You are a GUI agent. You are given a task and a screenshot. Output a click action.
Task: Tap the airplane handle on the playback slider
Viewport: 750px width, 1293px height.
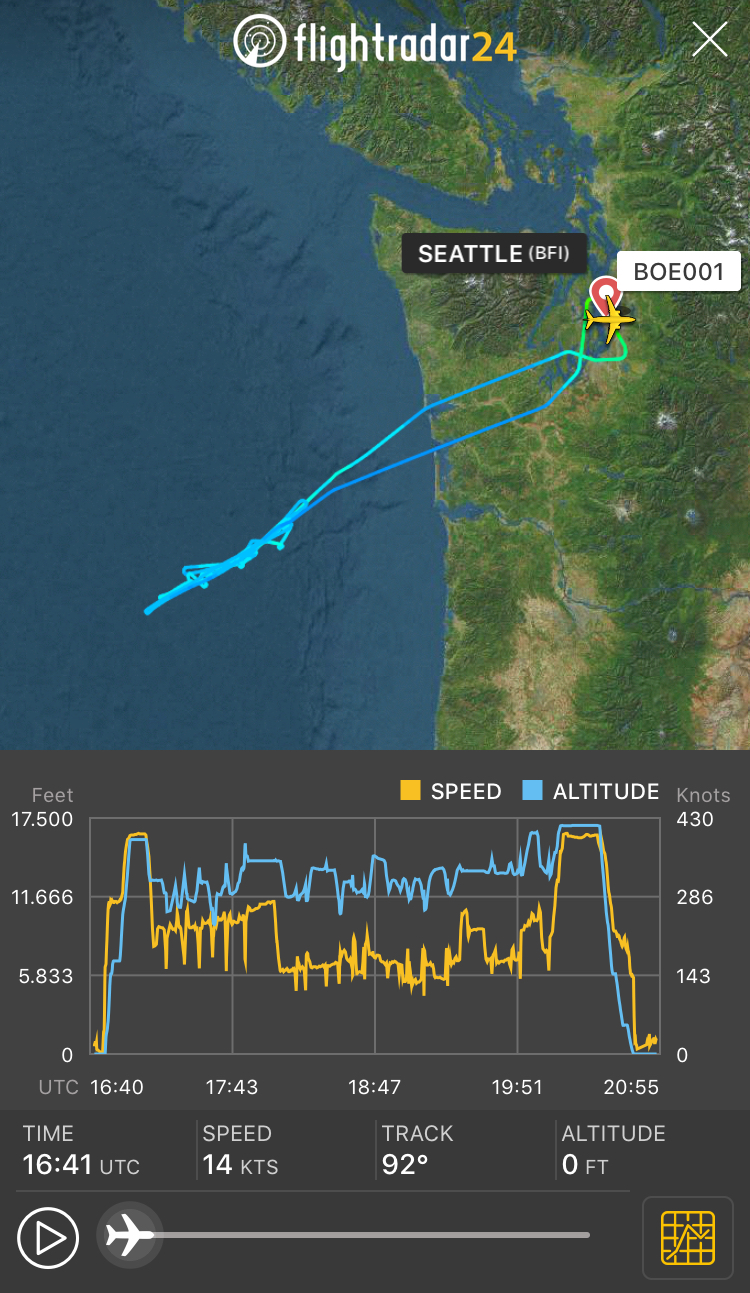coord(130,1236)
